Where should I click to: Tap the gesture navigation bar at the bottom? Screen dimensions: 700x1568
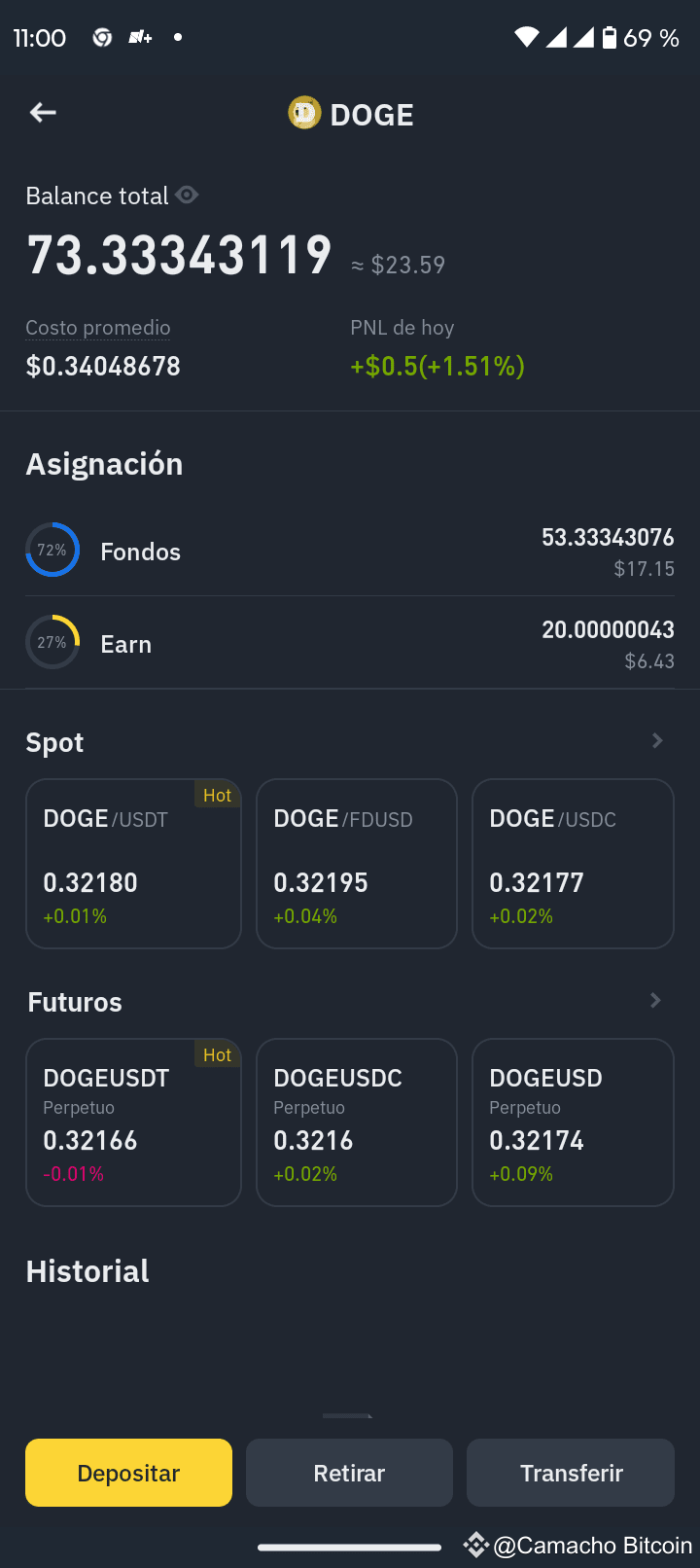(350, 1546)
